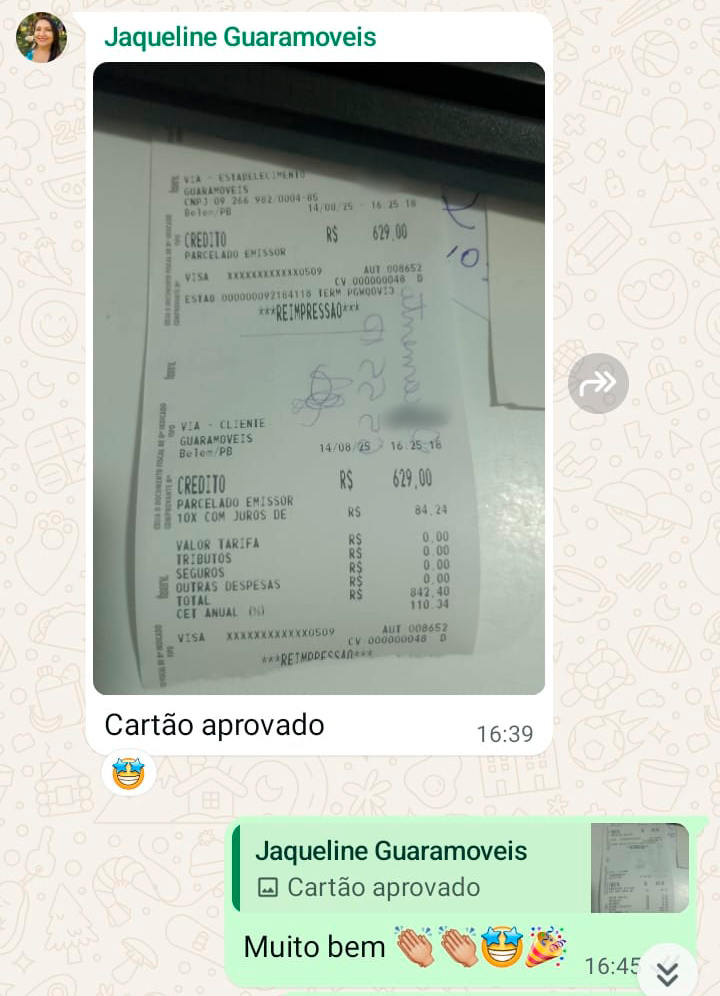Viewport: 720px width, 996px height.
Task: Tap the Jaqueline Guaramoveis sender name
Action: point(240,38)
